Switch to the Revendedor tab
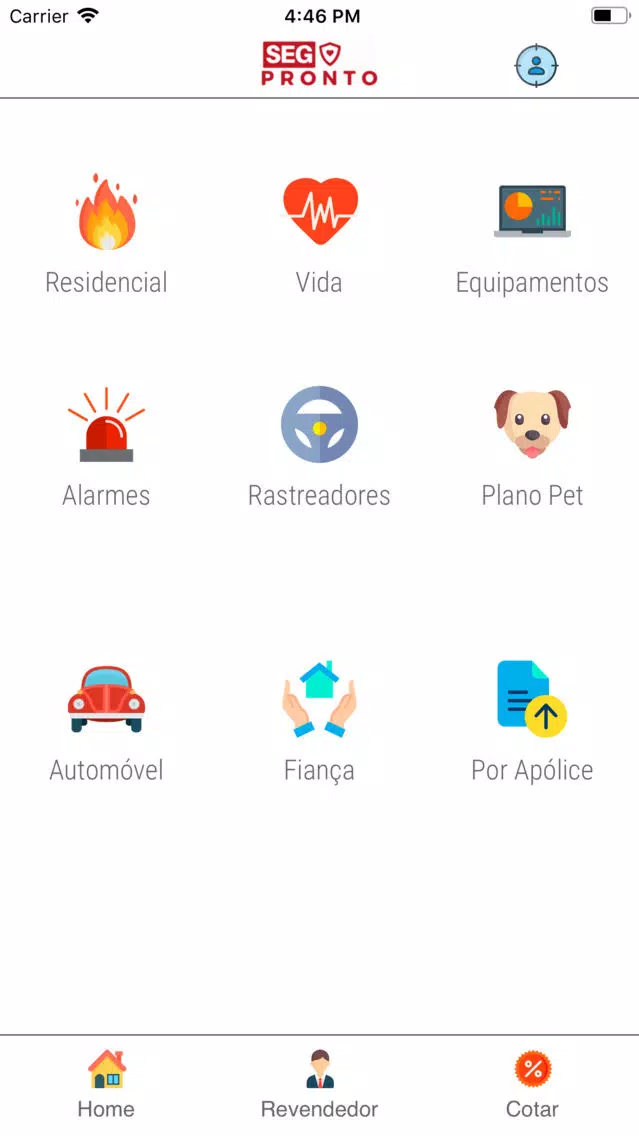The height and width of the screenshot is (1136, 639). tap(320, 1085)
